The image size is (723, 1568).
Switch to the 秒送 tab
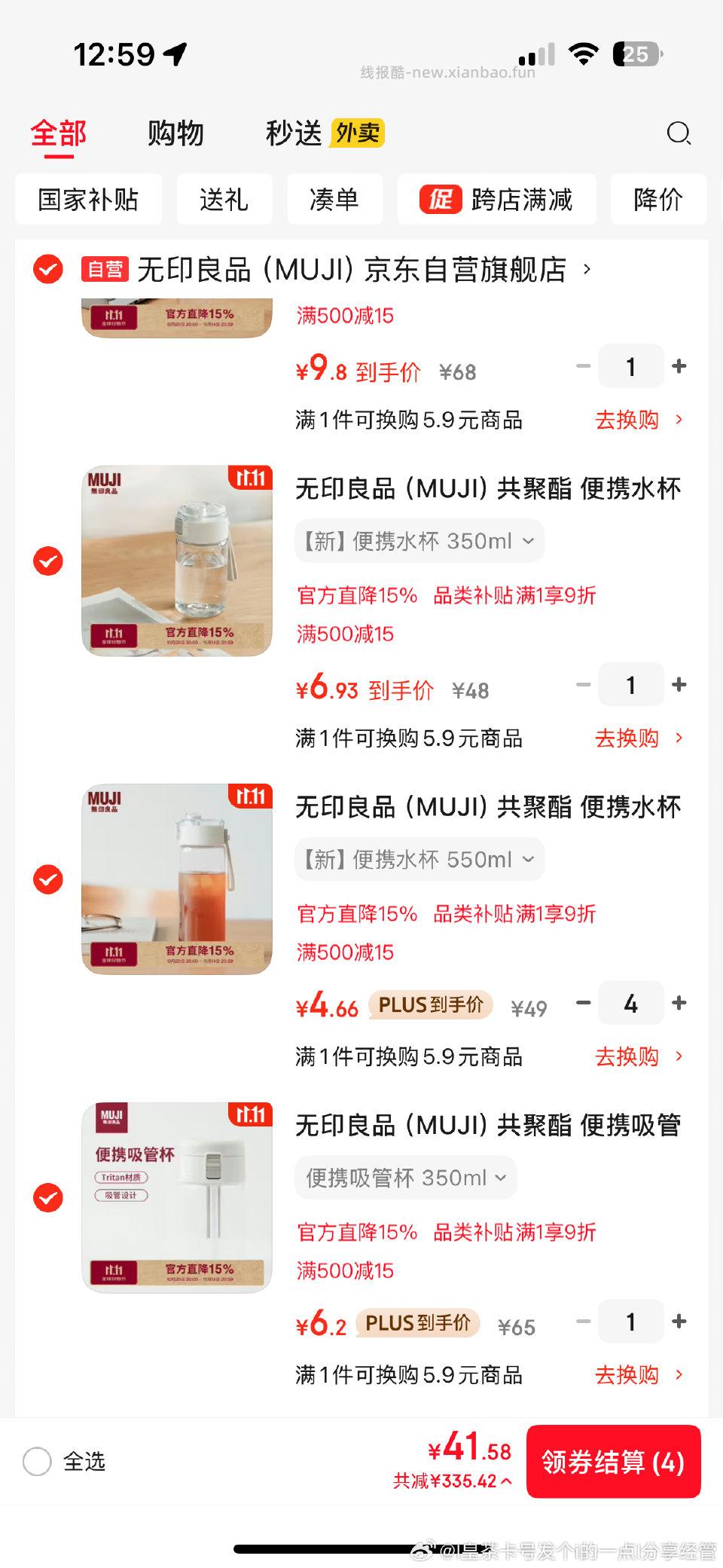(292, 133)
